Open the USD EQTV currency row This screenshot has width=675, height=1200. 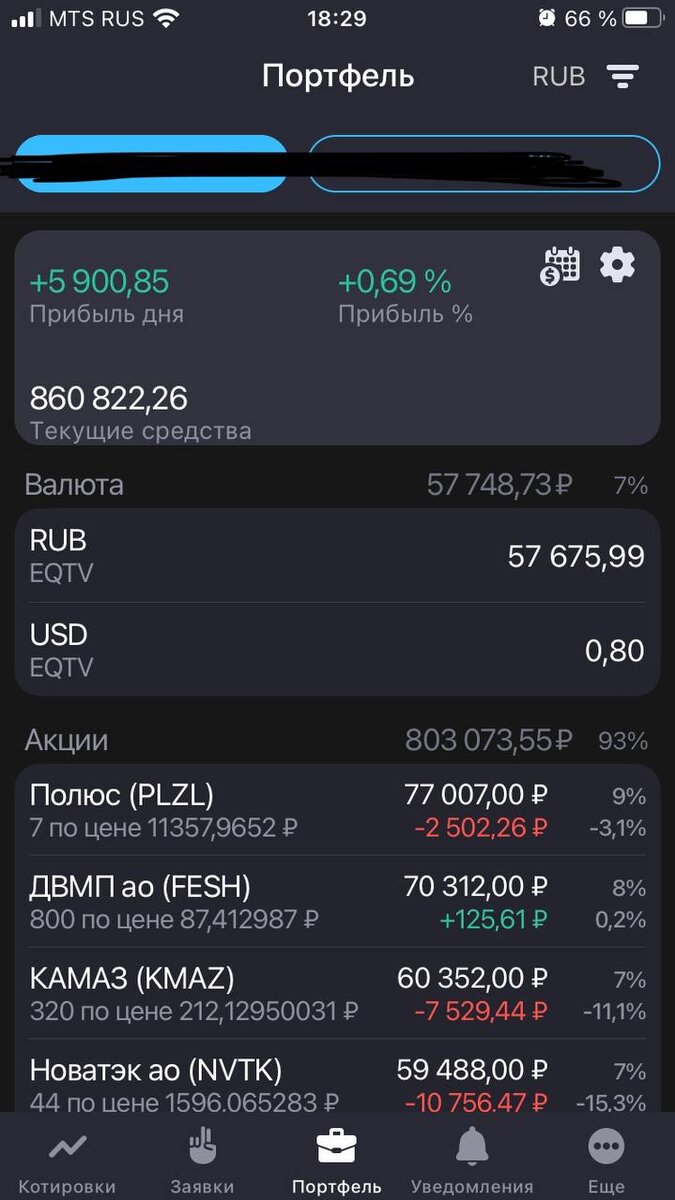point(337,650)
